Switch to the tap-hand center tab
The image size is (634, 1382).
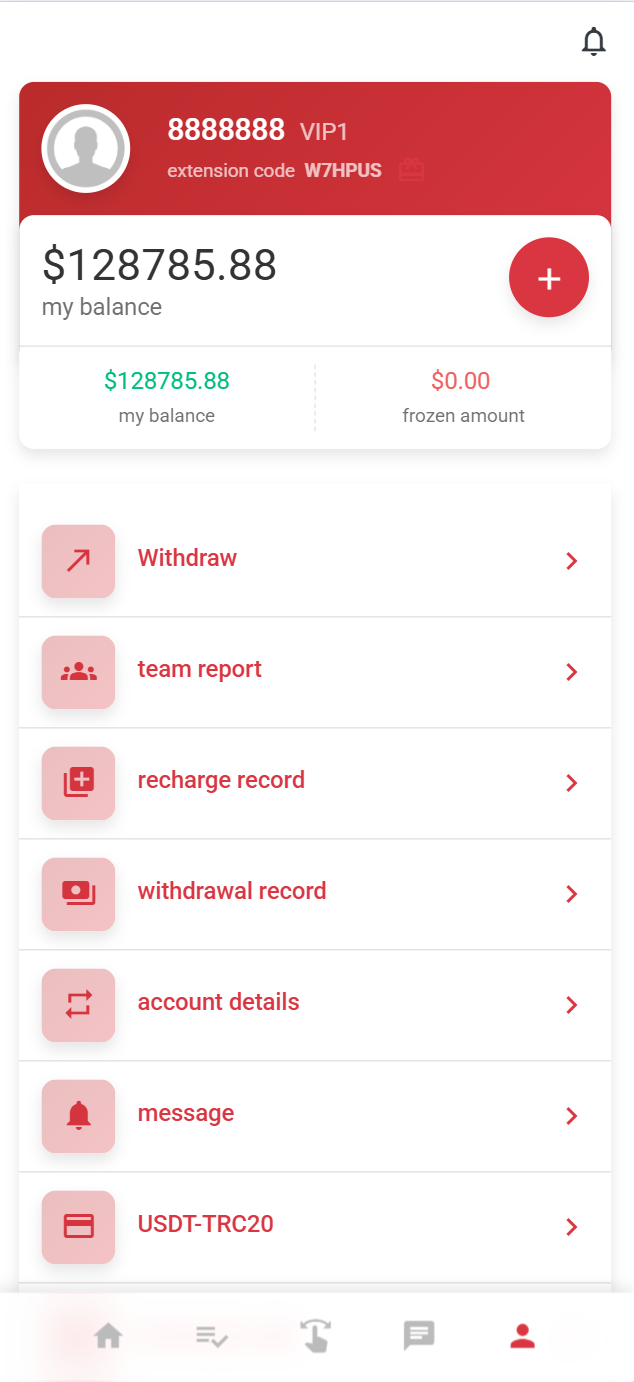click(315, 1336)
